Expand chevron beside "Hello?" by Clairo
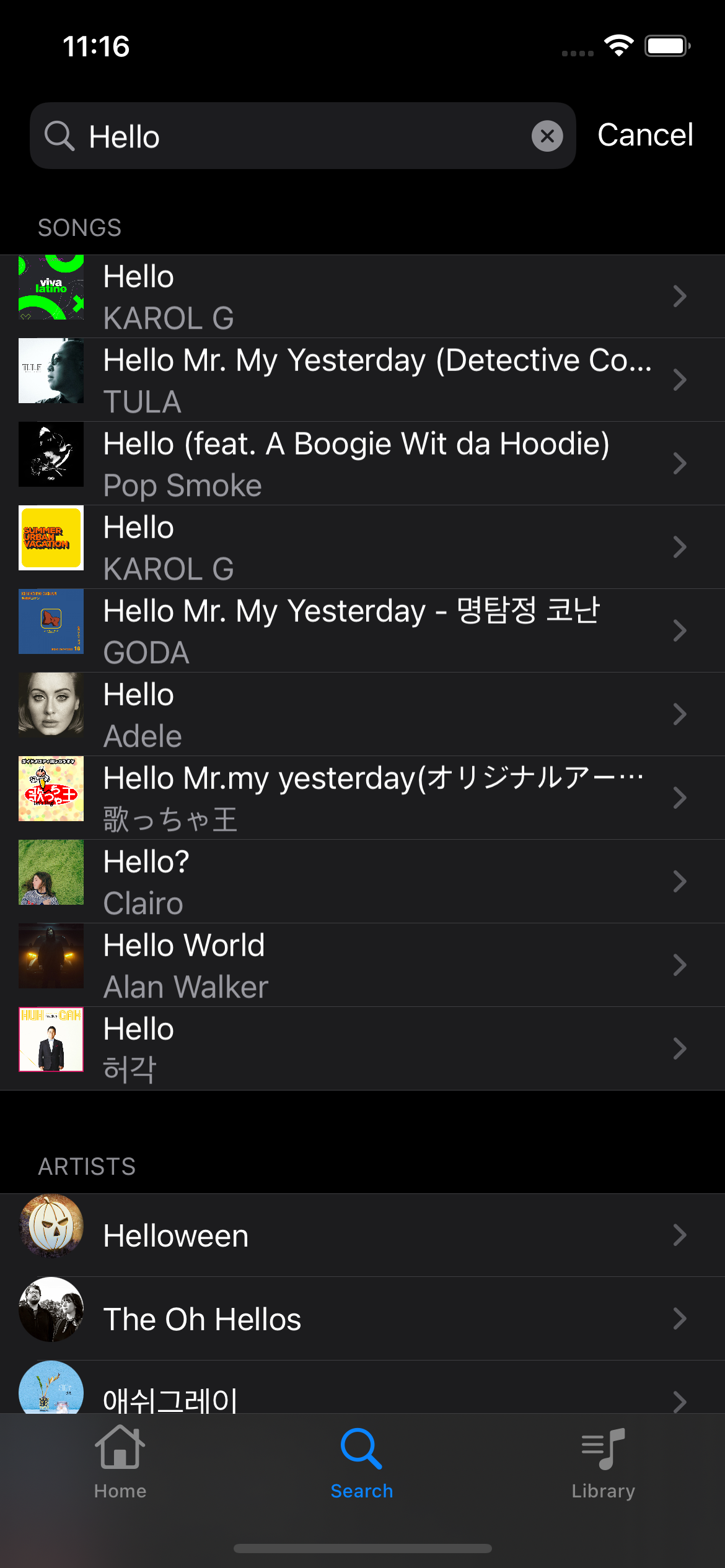 [680, 881]
